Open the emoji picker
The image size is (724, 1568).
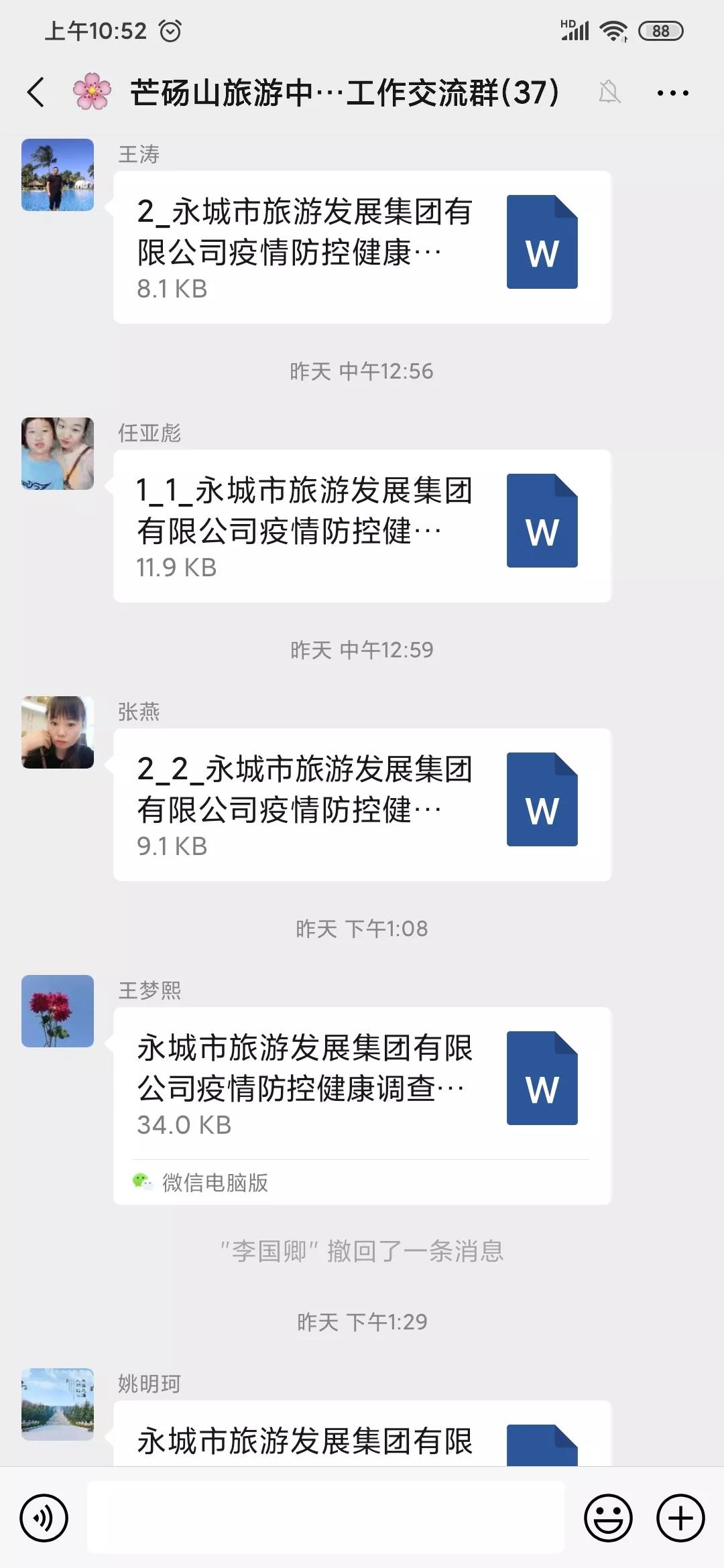click(x=608, y=1518)
